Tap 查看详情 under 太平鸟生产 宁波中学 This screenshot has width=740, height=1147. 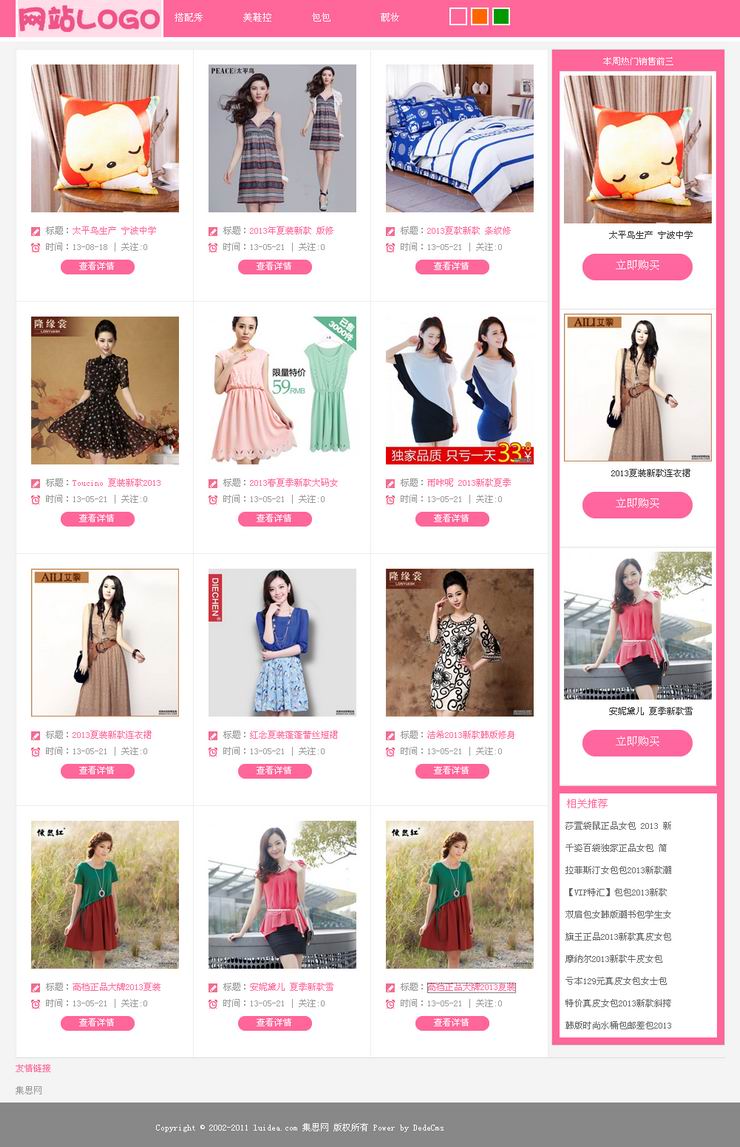click(97, 267)
